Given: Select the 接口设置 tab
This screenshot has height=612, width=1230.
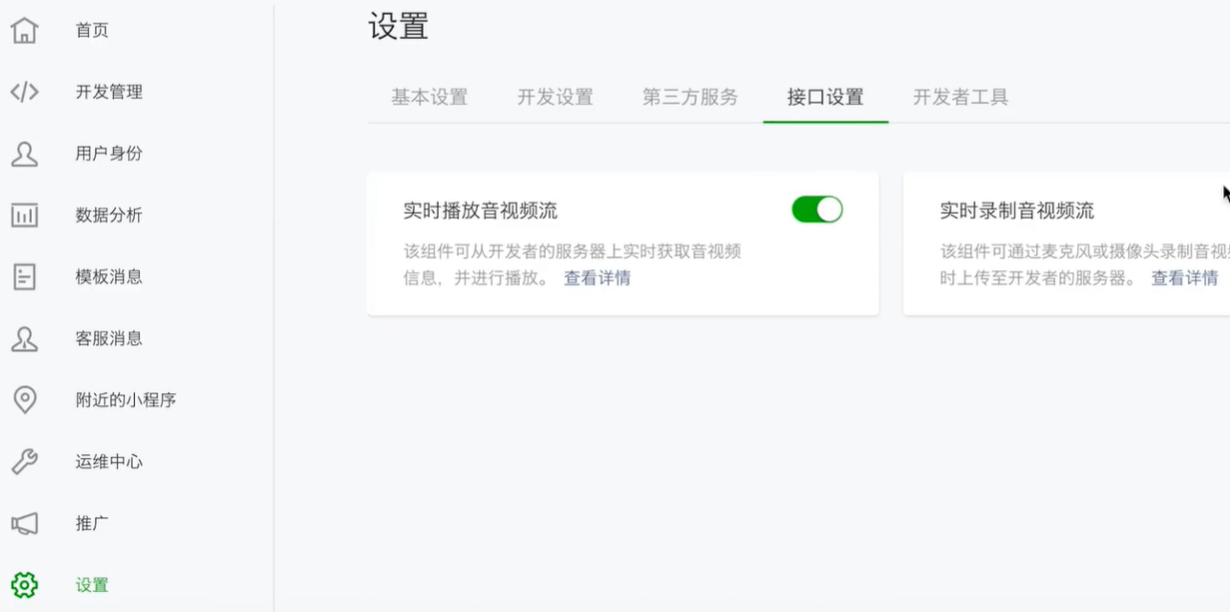Looking at the screenshot, I should click(825, 97).
